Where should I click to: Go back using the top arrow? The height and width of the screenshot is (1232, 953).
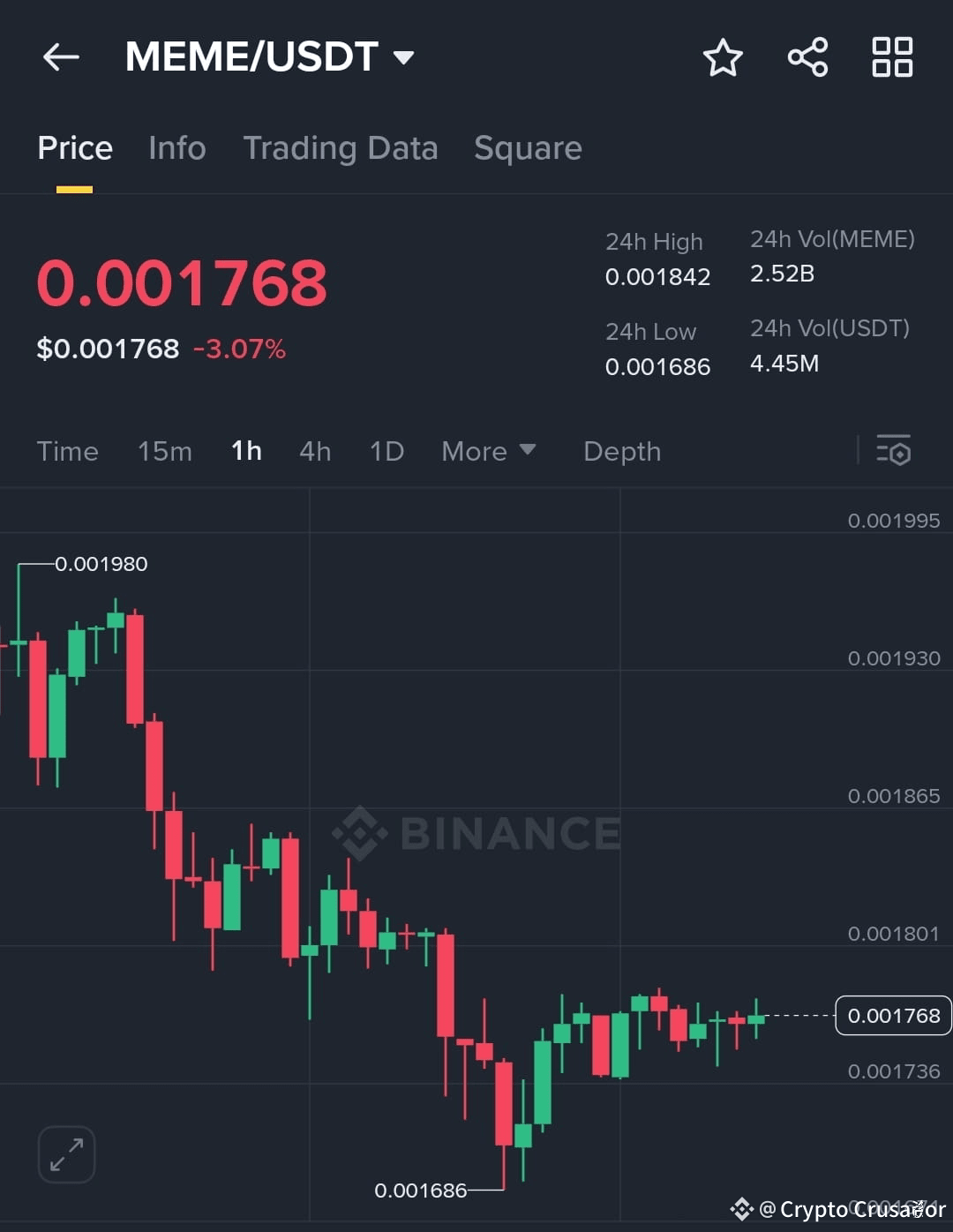(61, 57)
